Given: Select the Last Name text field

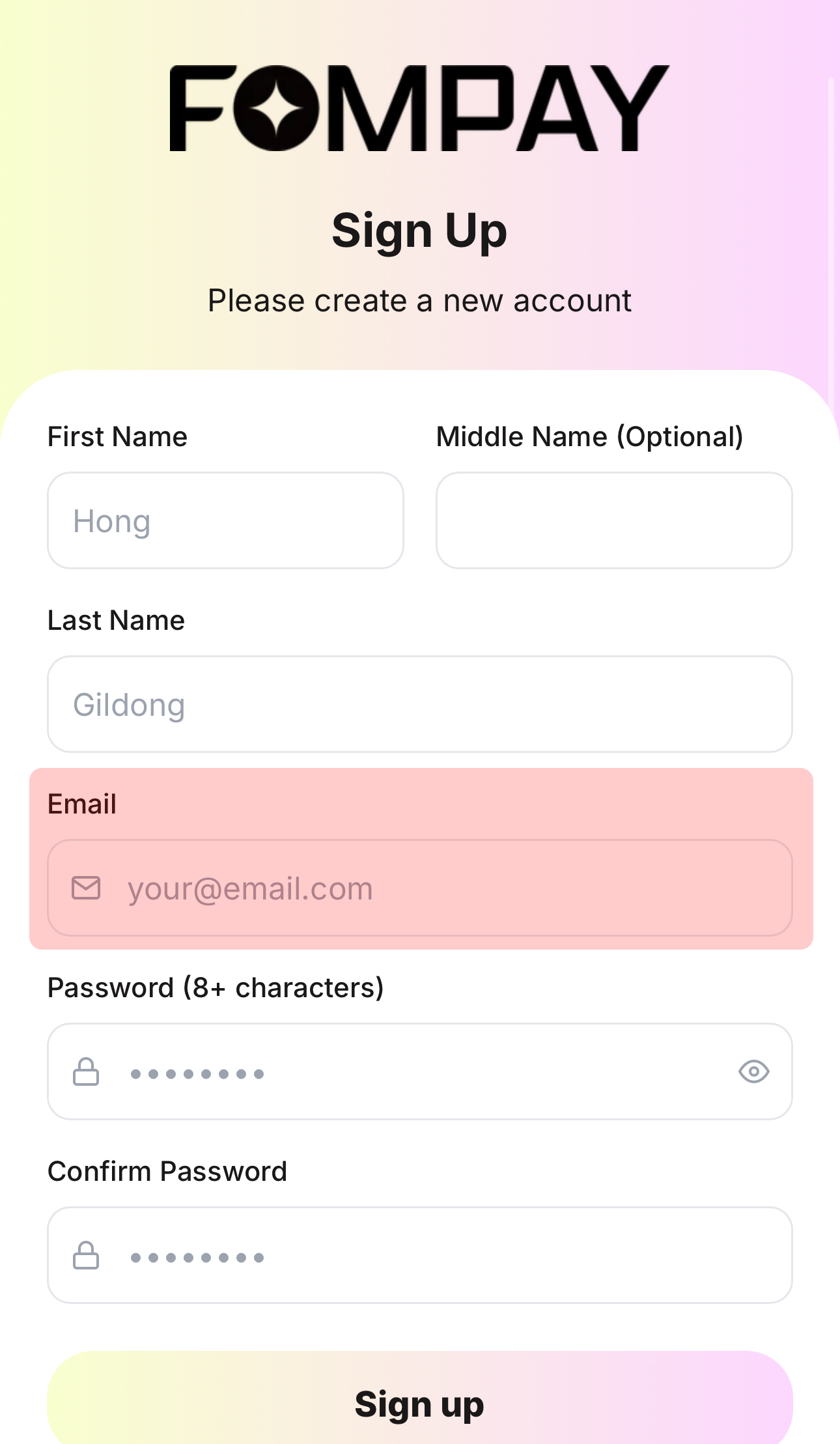Looking at the screenshot, I should tap(419, 704).
